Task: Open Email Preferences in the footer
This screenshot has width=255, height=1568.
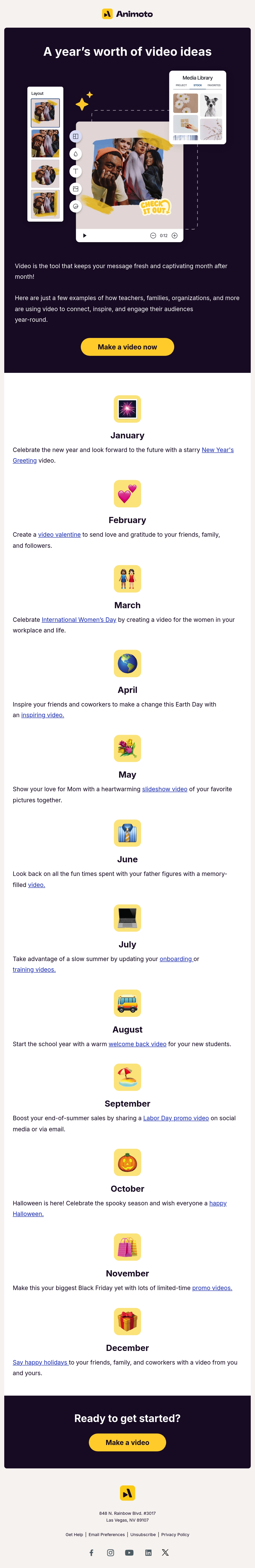Action: click(x=107, y=1535)
